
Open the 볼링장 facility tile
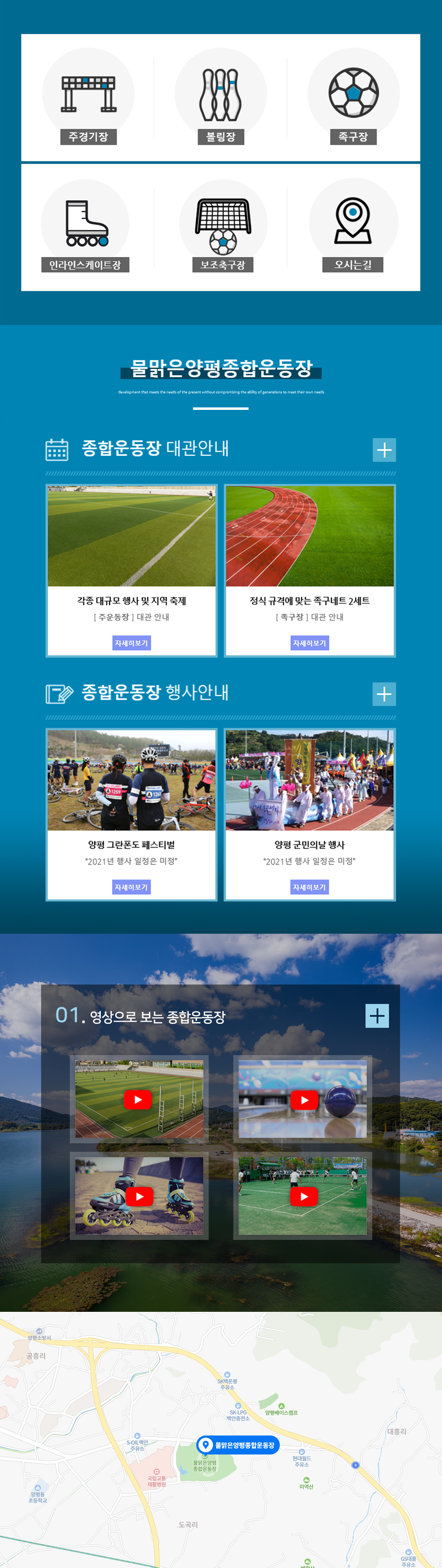point(221,97)
